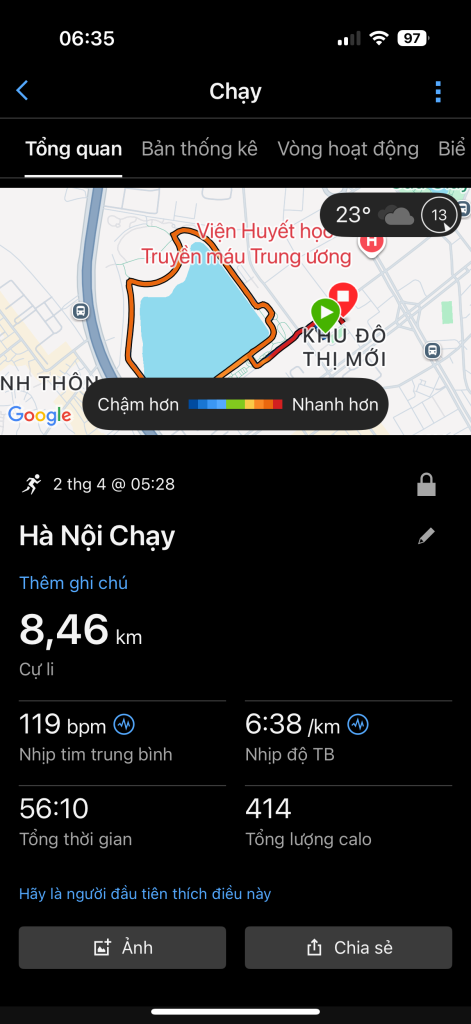The width and height of the screenshot is (471, 1024).
Task: Open pace insight icon next to 6:38 /km
Action: pos(357,724)
